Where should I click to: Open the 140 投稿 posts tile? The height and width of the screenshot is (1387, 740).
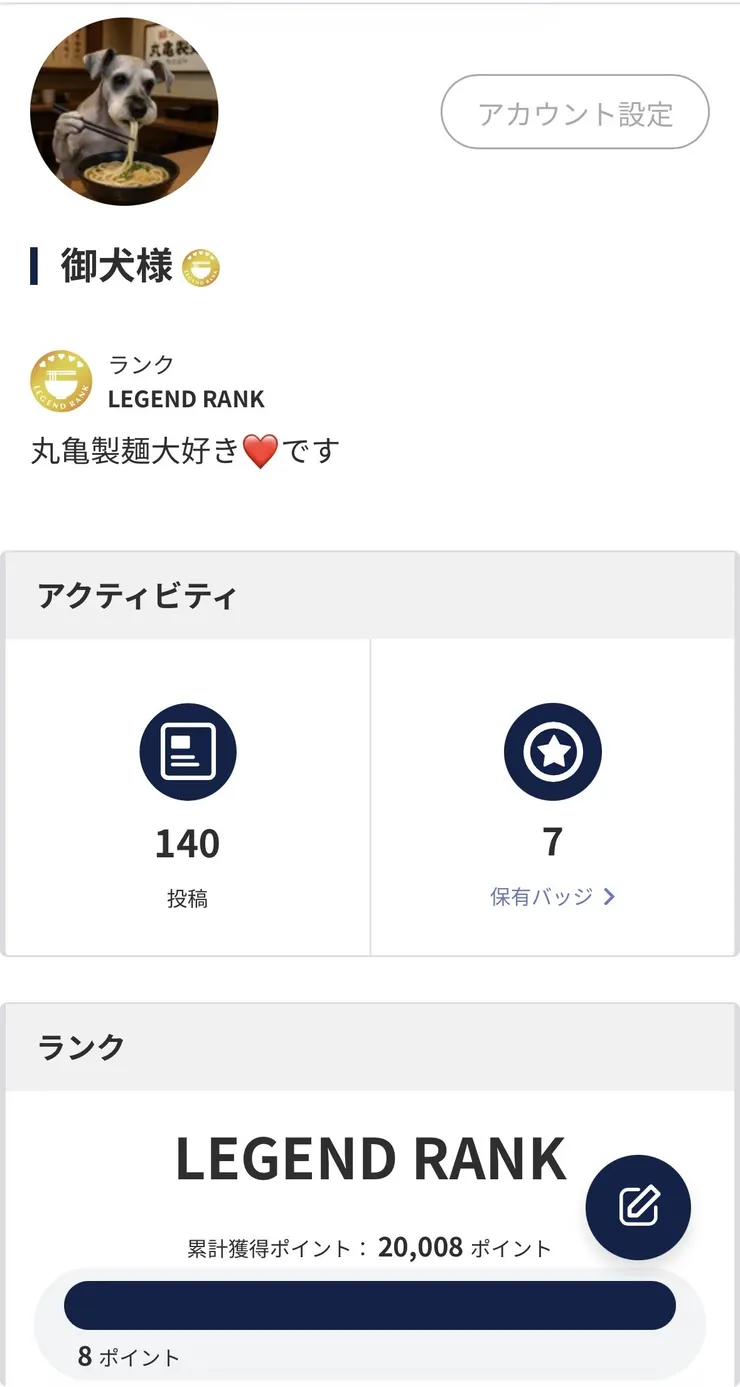click(188, 798)
